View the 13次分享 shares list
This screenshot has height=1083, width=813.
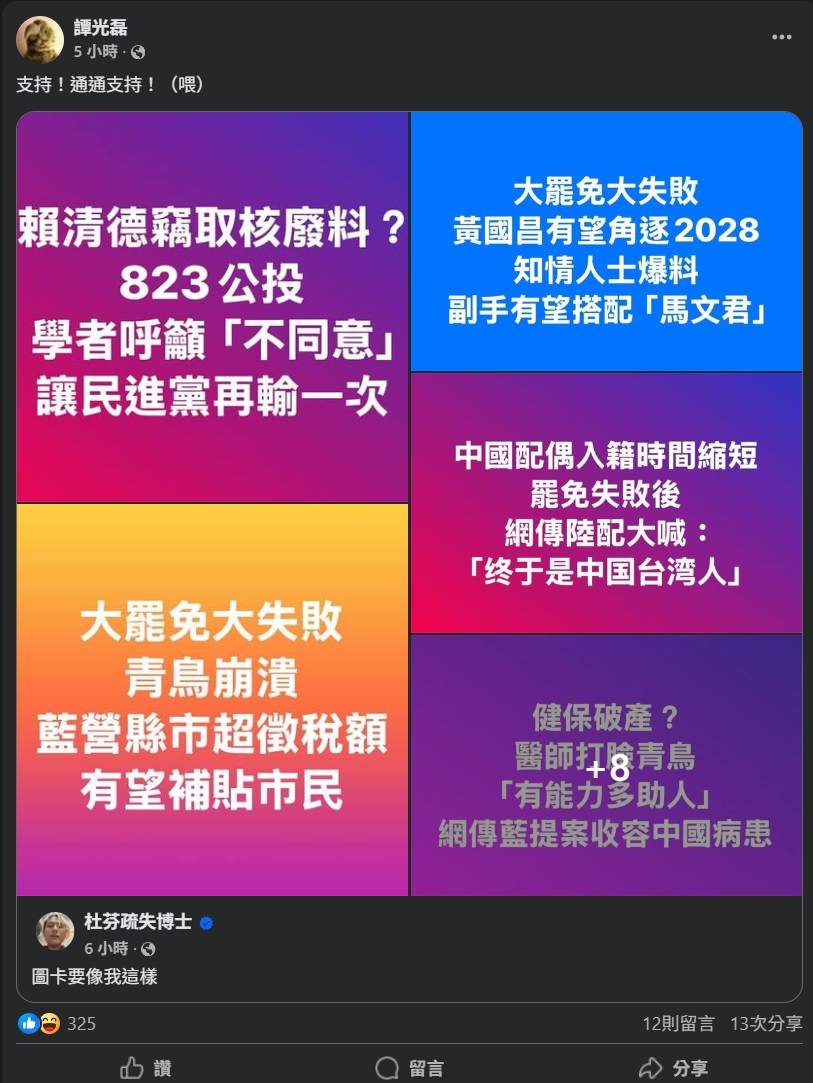point(766,1024)
